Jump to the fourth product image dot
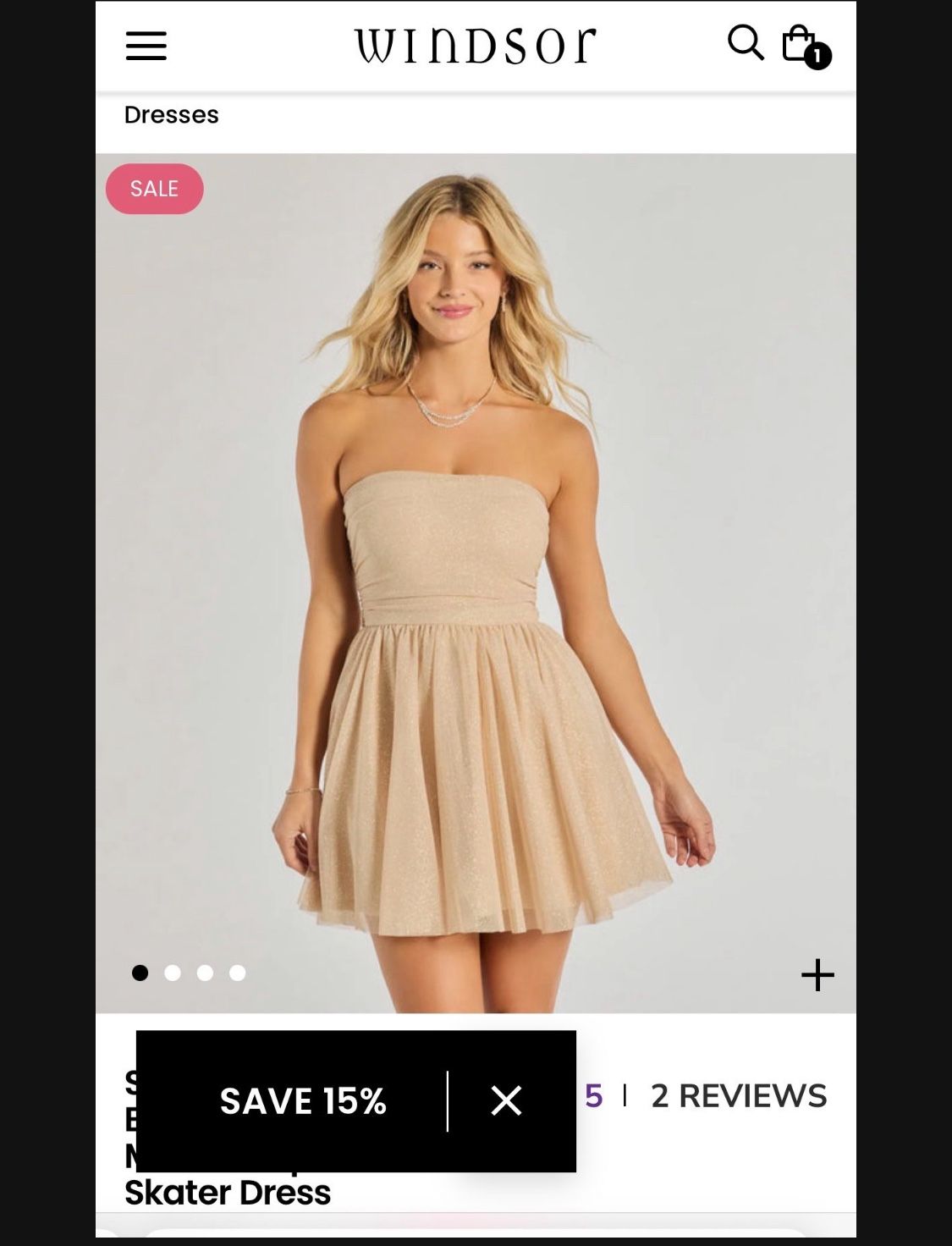The width and height of the screenshot is (952, 1246). 238,973
